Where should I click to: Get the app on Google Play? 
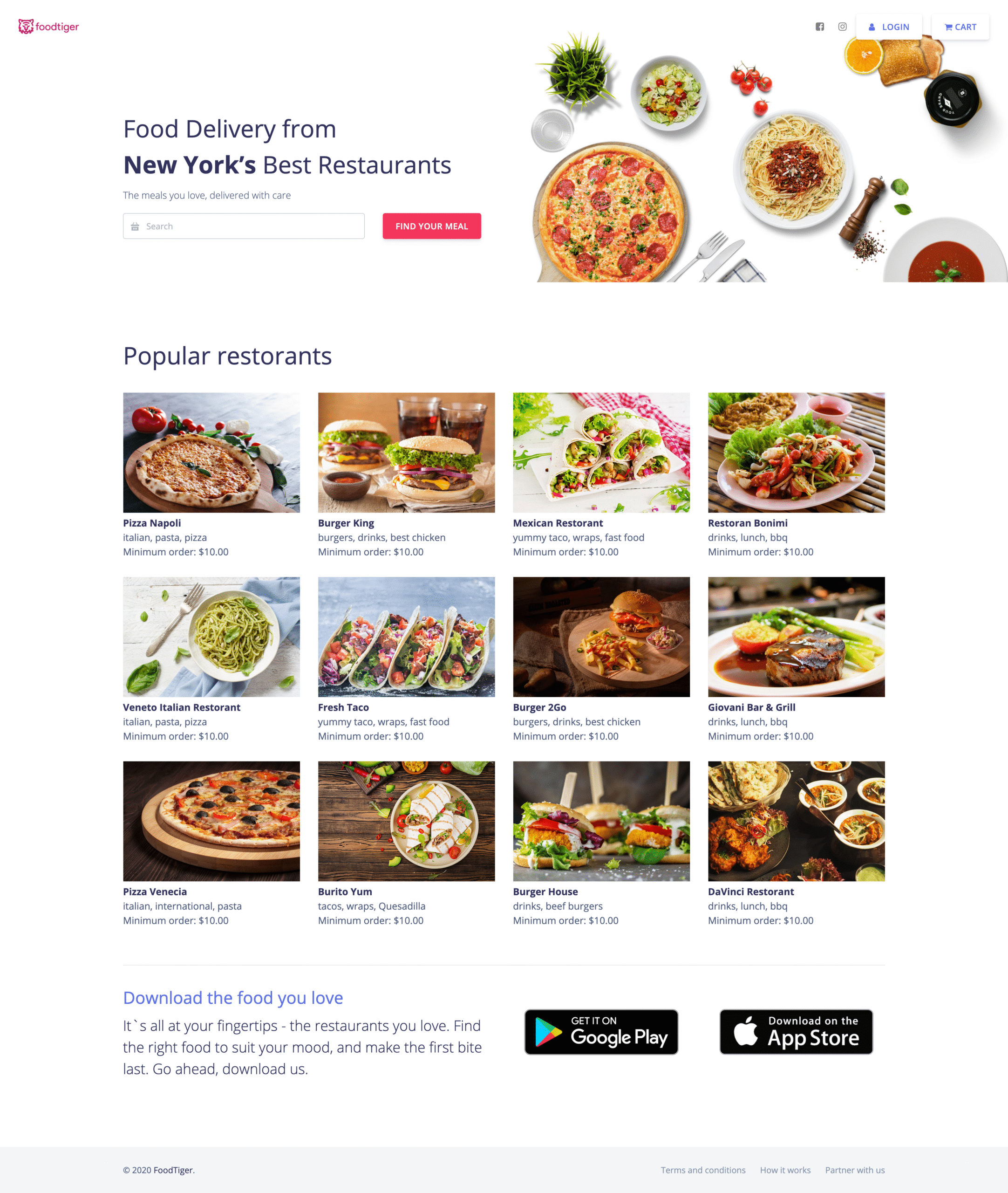tap(601, 1032)
